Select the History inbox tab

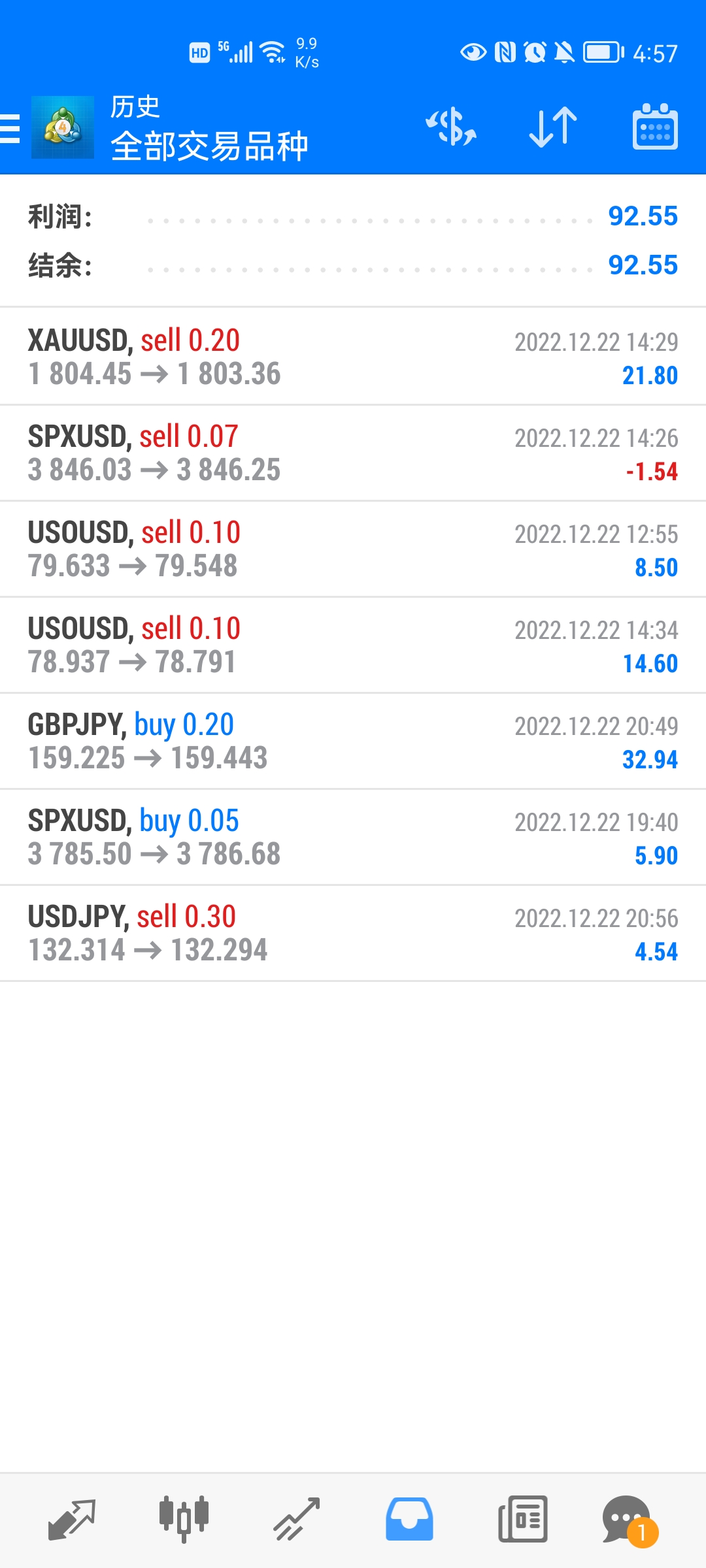[x=409, y=1520]
